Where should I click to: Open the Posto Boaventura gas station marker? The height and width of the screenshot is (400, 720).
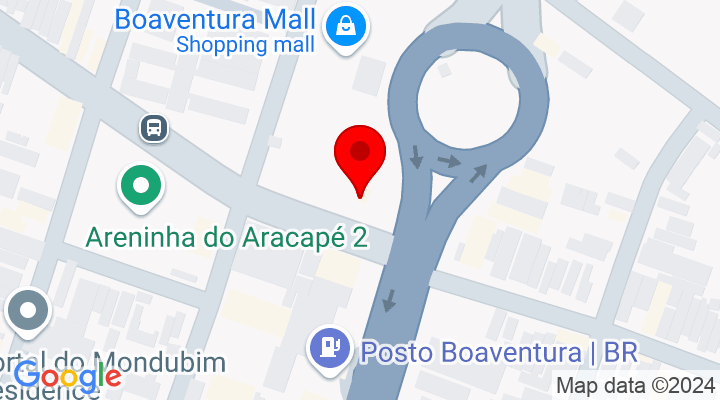(x=330, y=347)
